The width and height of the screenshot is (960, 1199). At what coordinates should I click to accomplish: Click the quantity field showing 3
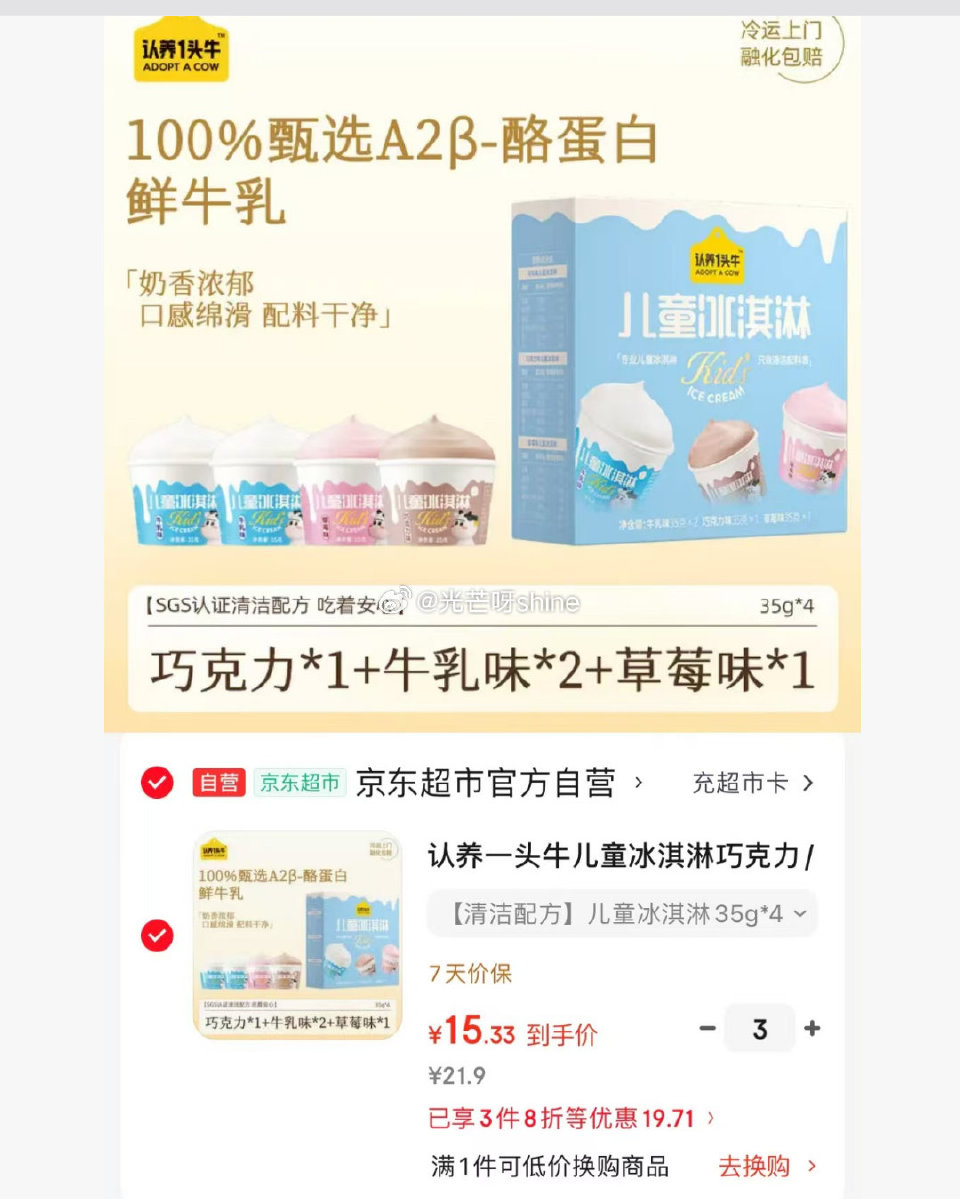(759, 1027)
